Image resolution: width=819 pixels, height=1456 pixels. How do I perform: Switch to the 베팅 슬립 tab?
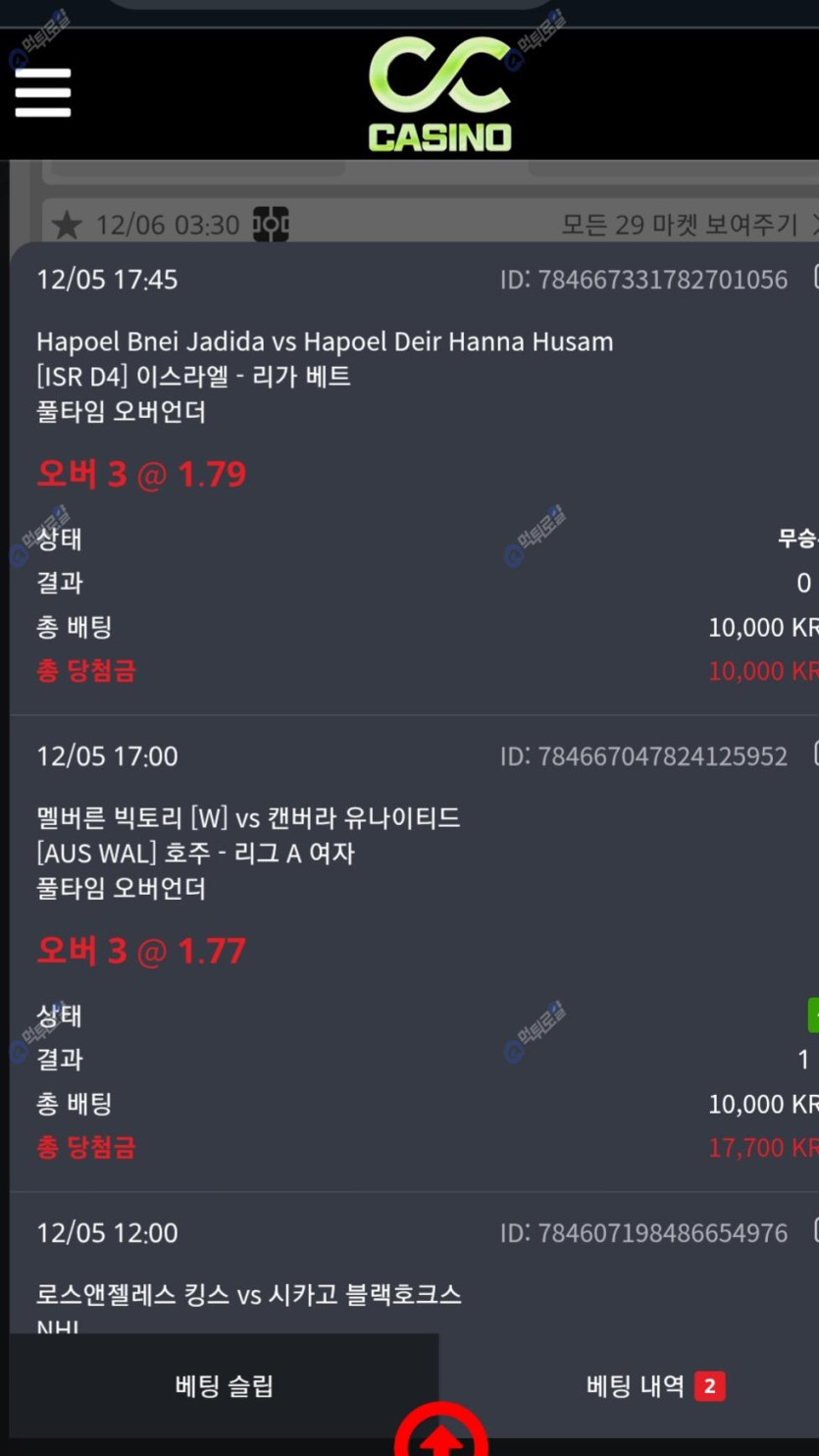point(224,1385)
